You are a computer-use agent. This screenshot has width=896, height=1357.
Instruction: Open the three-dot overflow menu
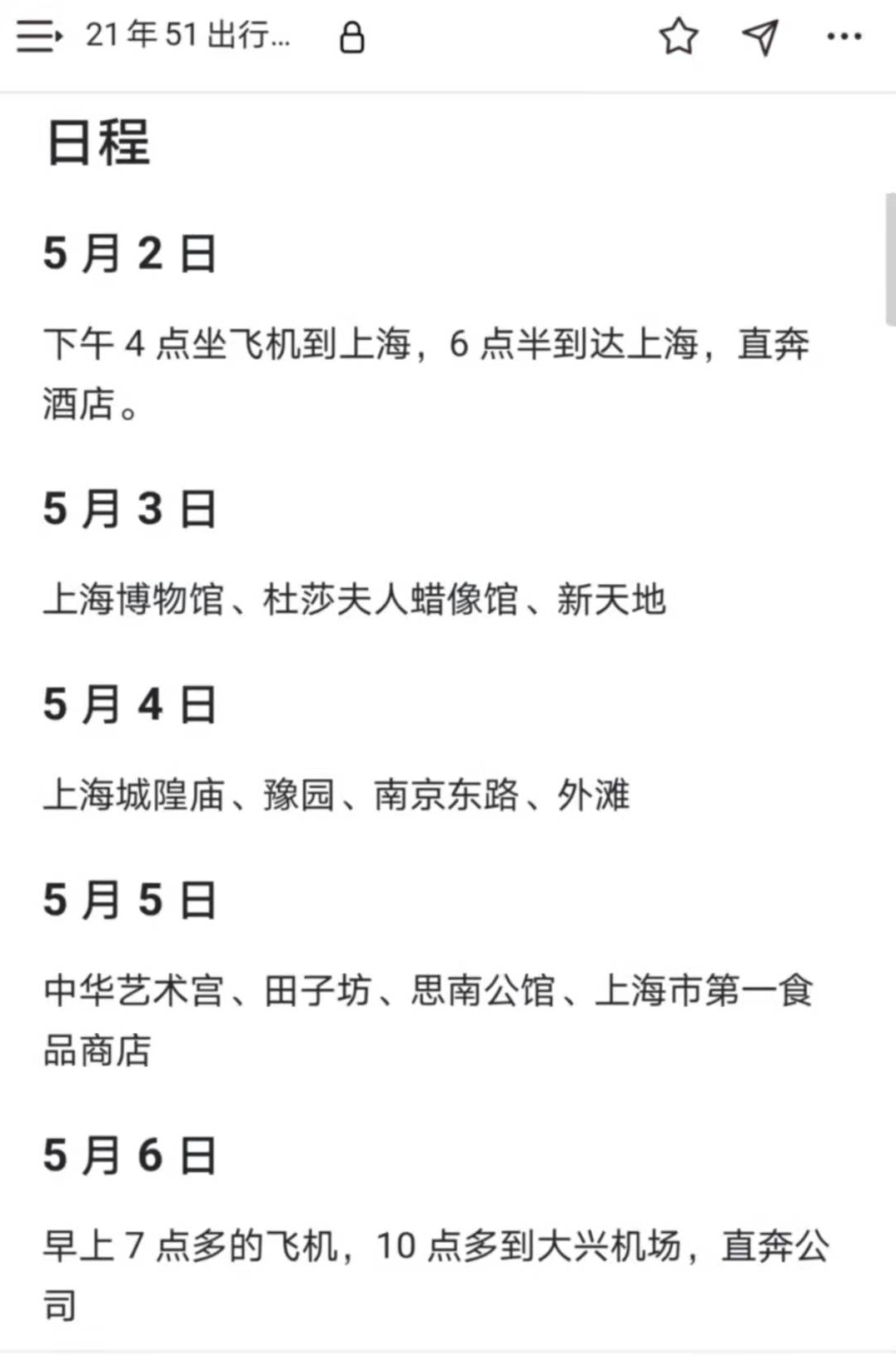(844, 37)
